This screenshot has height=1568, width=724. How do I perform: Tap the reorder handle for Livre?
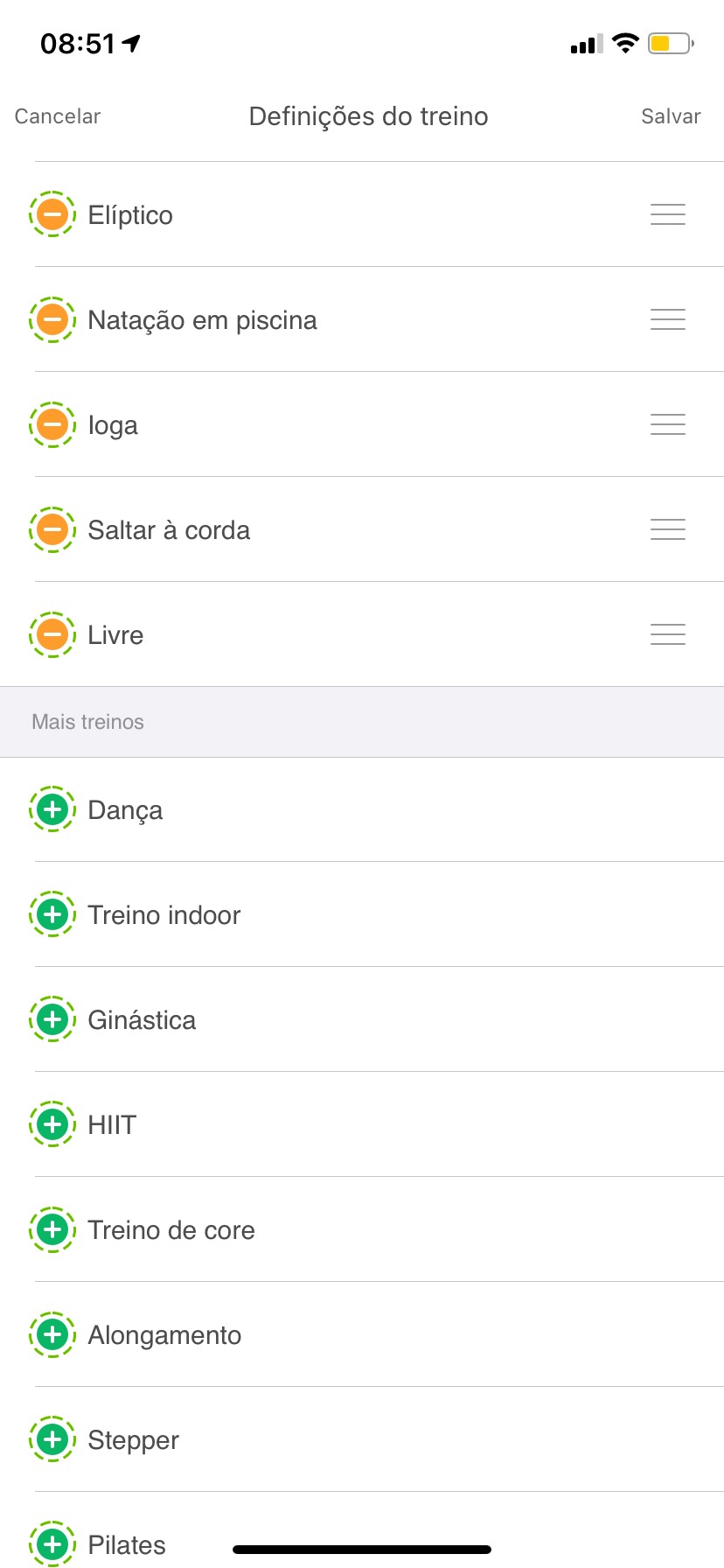[667, 634]
